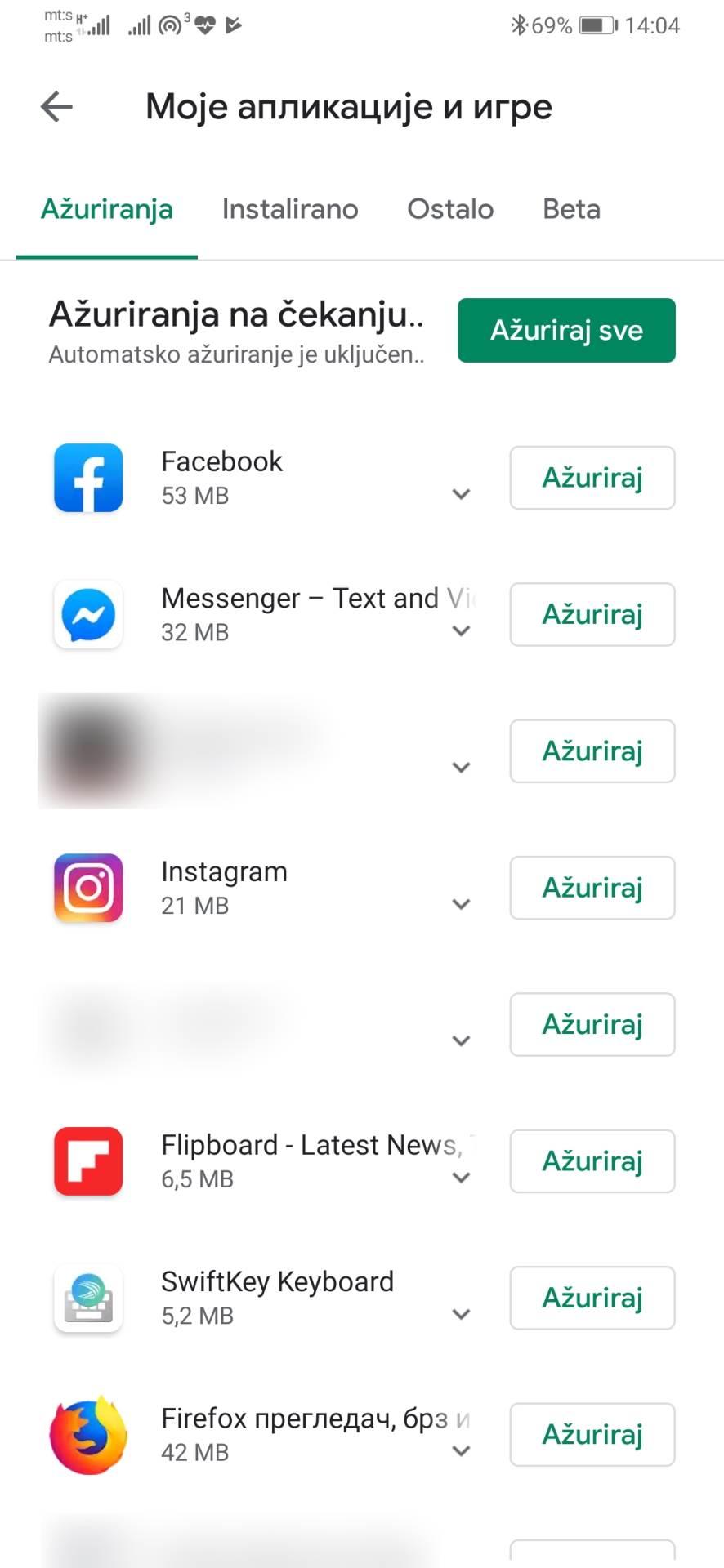This screenshot has height=1568, width=724.
Task: Expand Firefox update details chevron
Action: click(461, 1450)
